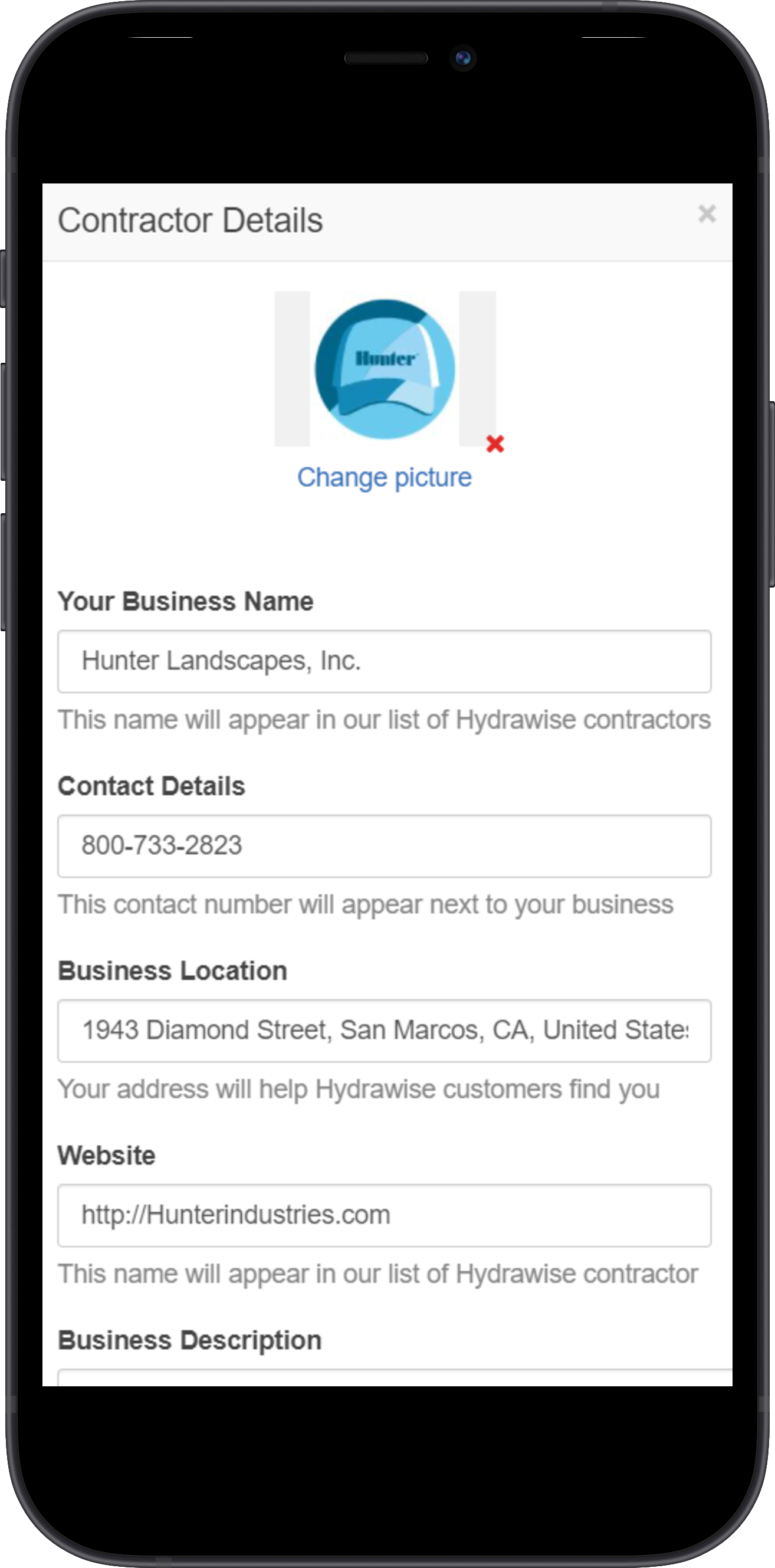Screen dimensions: 775x1568
Task: Edit the Business Location address field
Action: coord(384,1031)
